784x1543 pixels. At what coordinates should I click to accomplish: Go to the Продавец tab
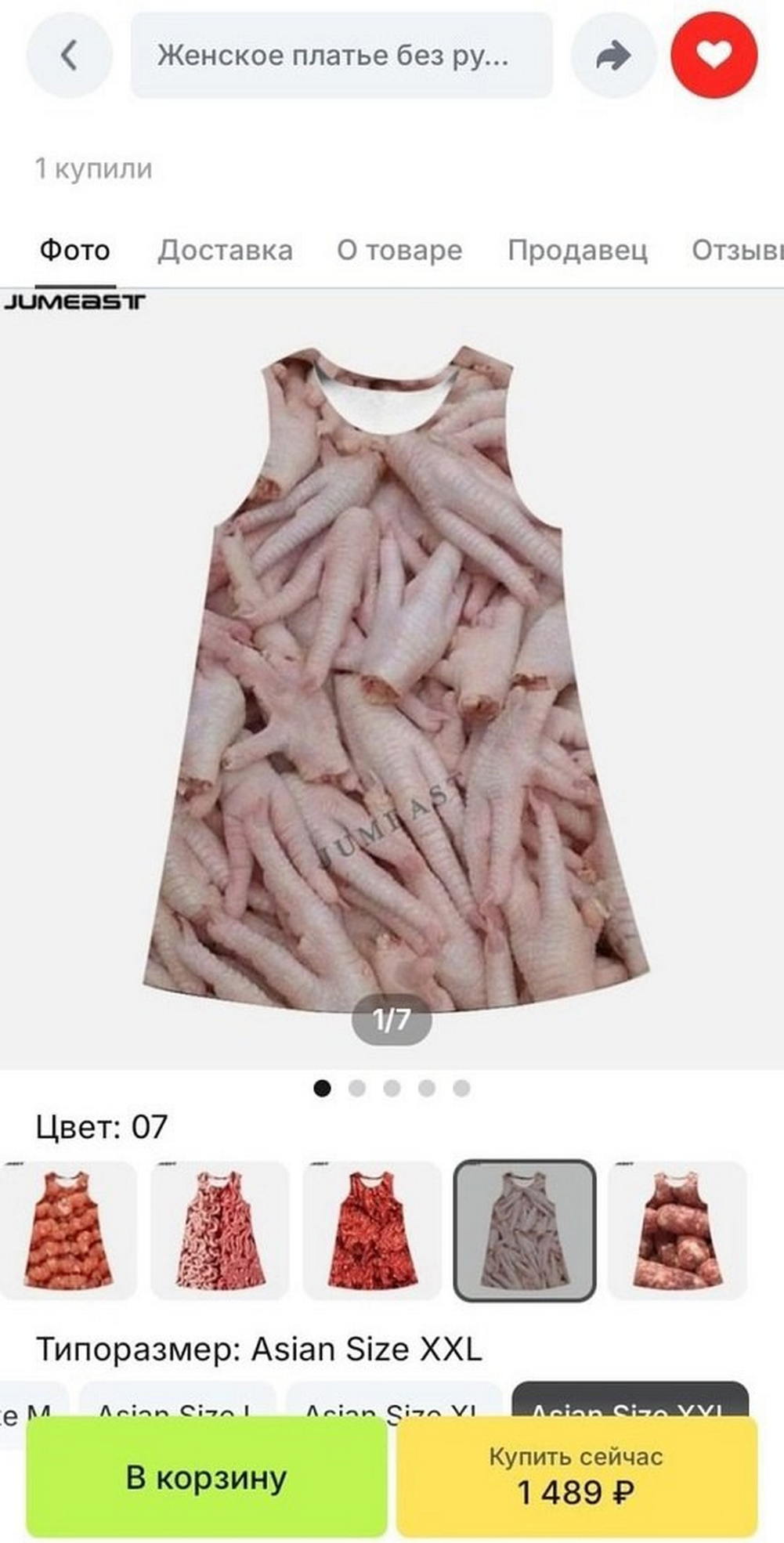pos(577,250)
